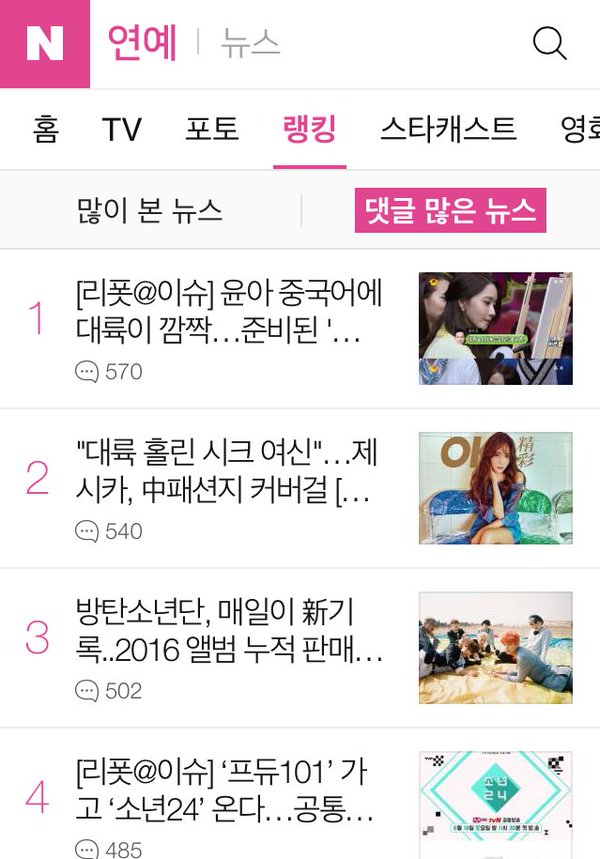Open the 연예 section title

click(x=142, y=44)
